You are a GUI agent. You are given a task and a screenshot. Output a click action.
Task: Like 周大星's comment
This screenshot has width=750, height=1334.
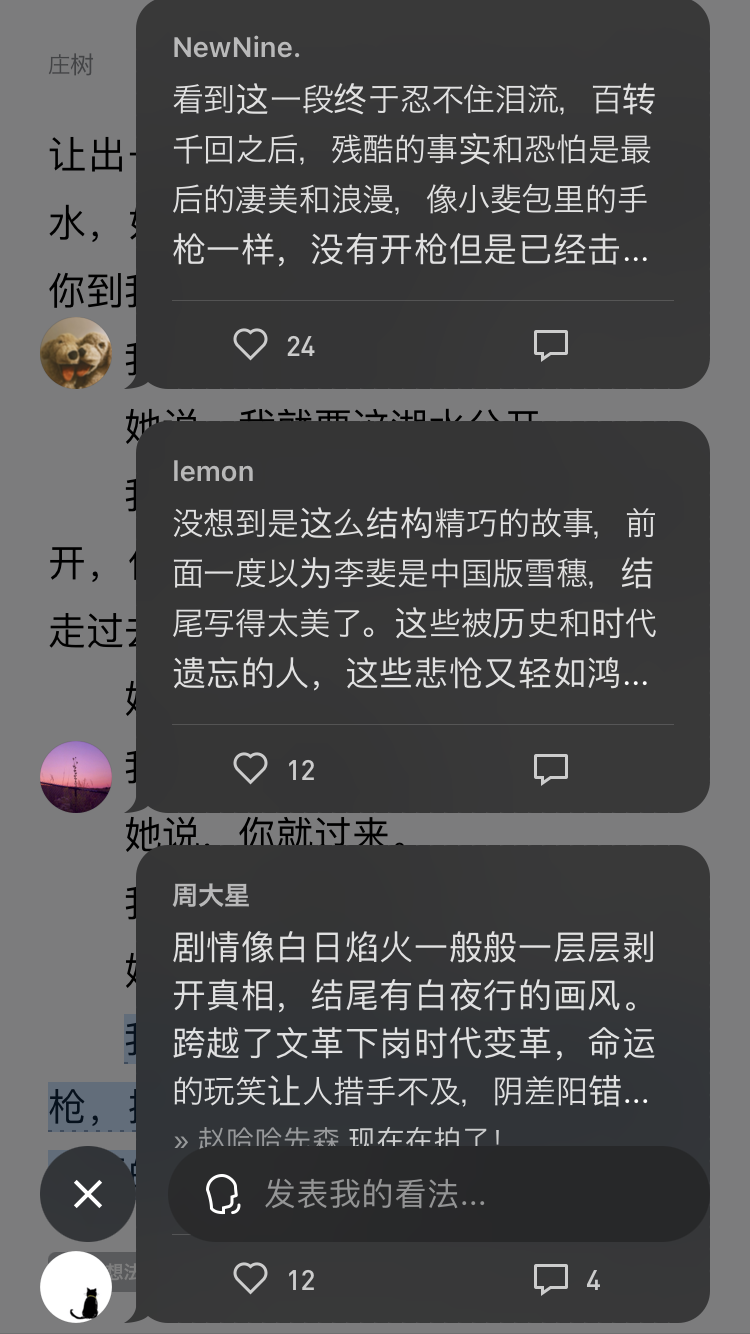[251, 1279]
